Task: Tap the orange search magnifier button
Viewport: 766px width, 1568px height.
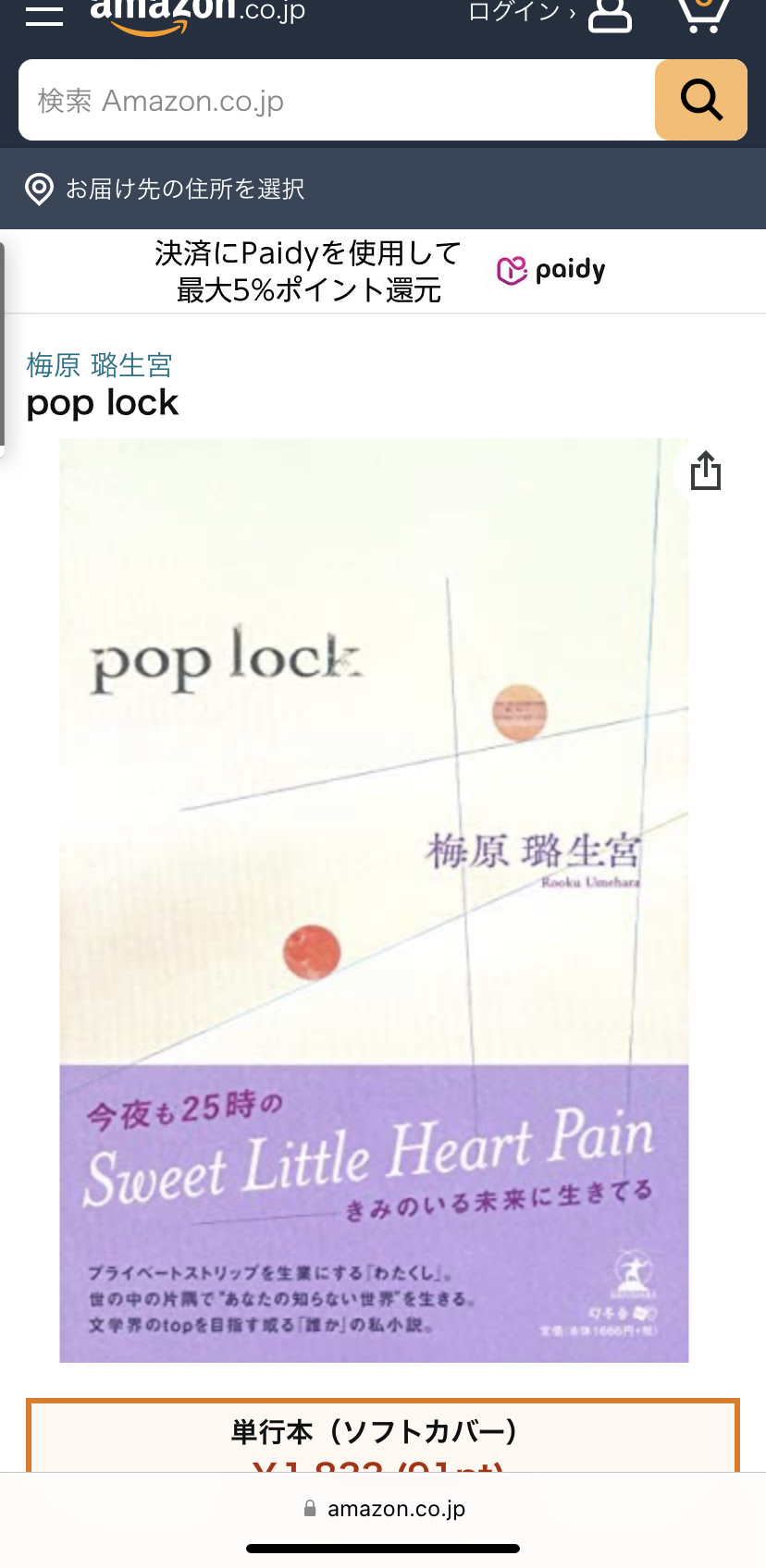Action: [x=701, y=100]
